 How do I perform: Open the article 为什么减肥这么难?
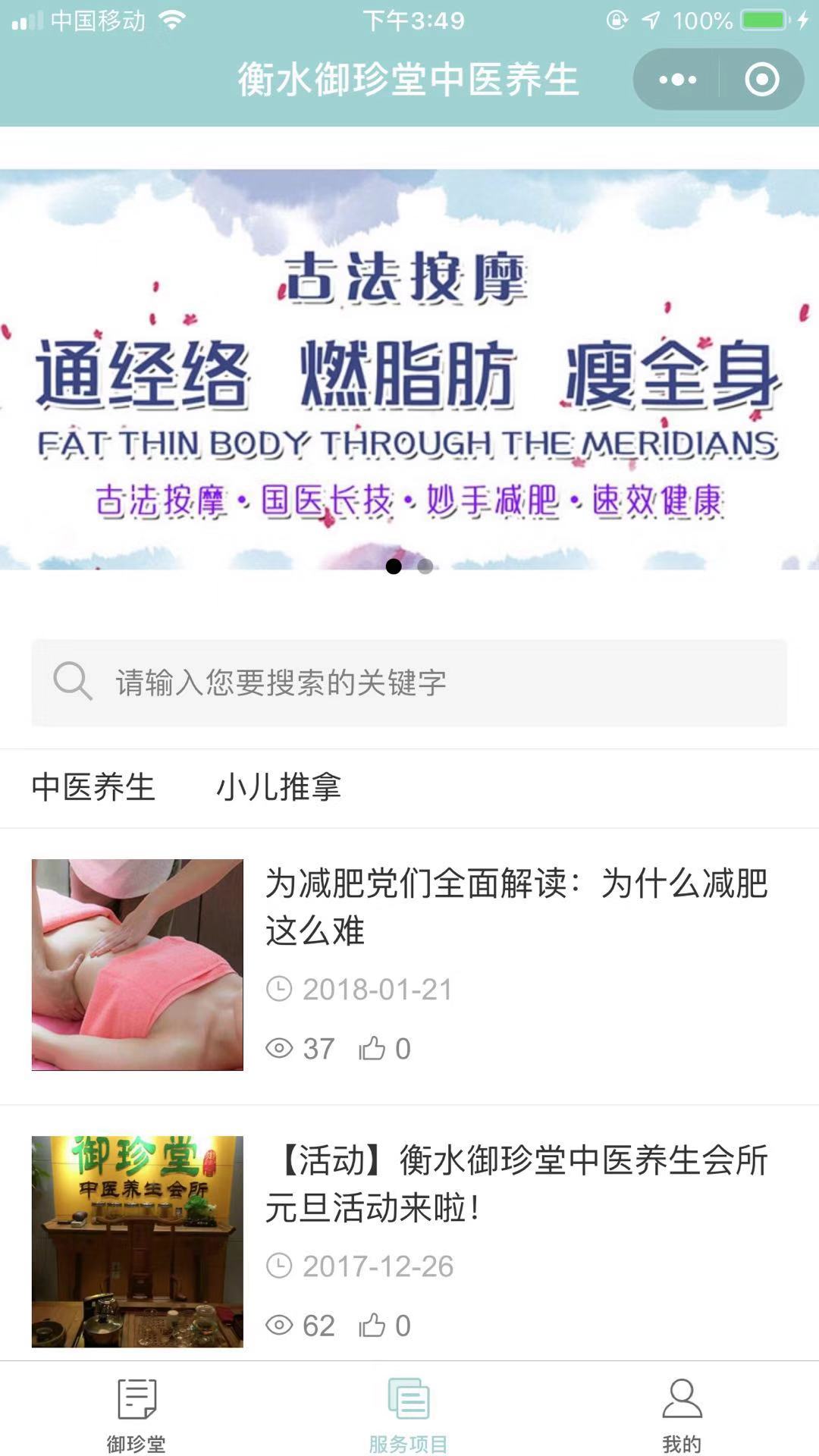pyautogui.click(x=516, y=906)
